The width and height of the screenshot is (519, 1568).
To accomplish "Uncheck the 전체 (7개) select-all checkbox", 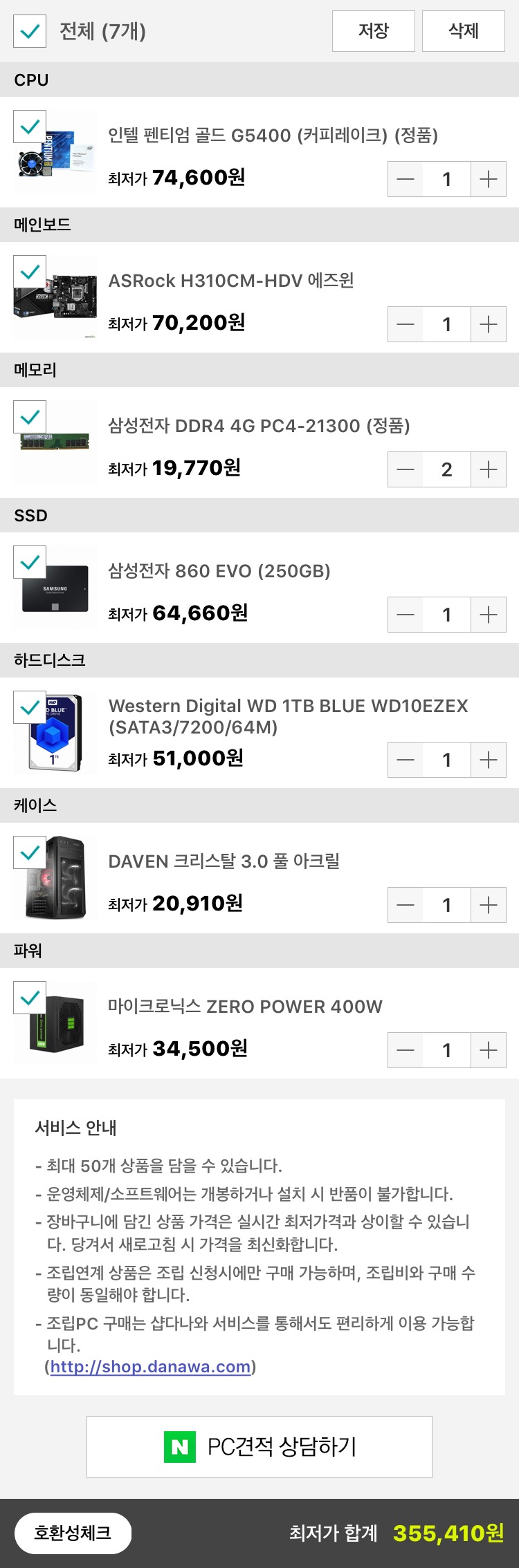I will pos(30,31).
